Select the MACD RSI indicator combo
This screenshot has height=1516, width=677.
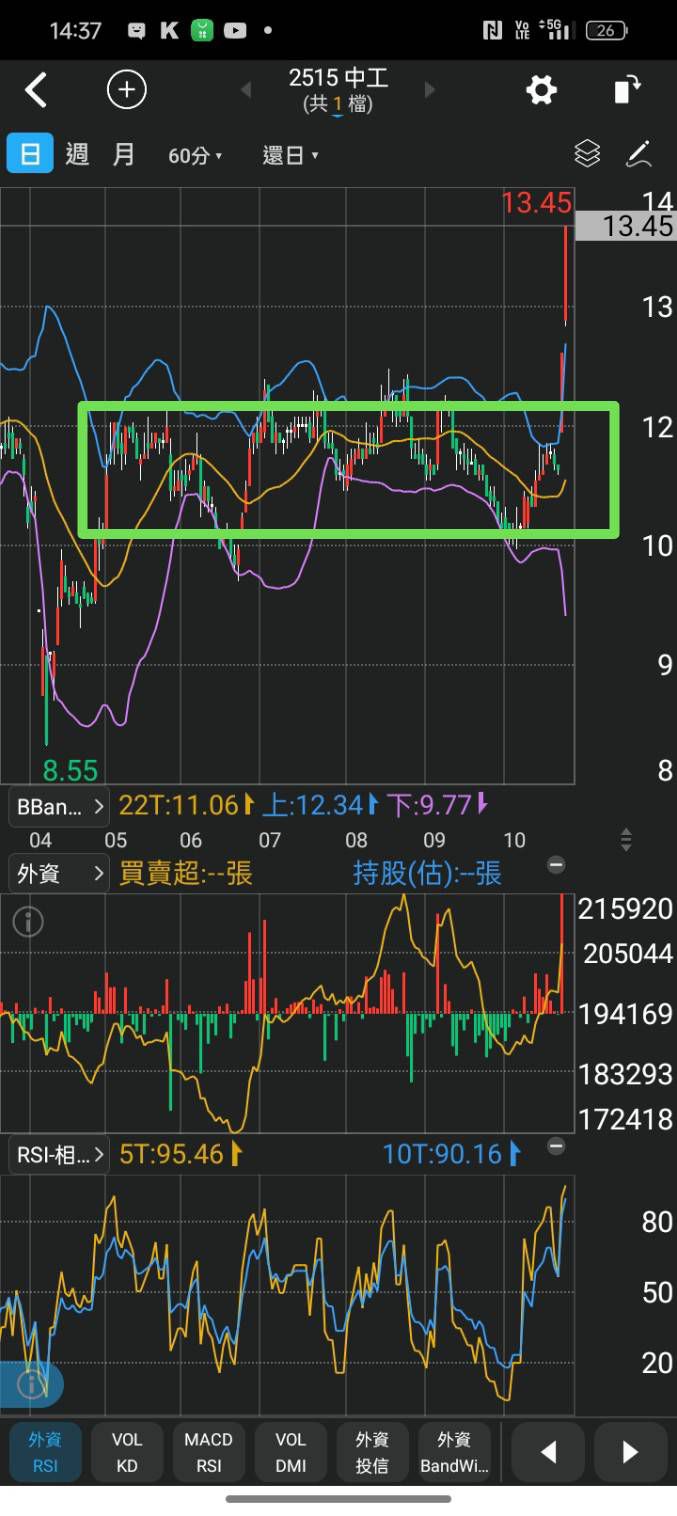(208, 1452)
